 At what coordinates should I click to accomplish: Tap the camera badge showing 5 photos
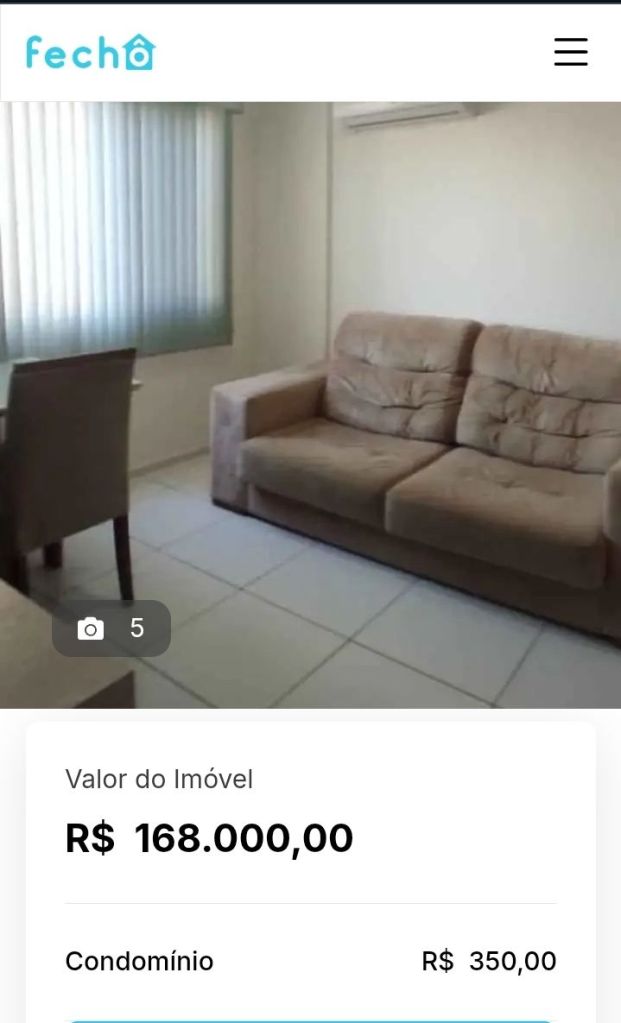[x=111, y=628]
